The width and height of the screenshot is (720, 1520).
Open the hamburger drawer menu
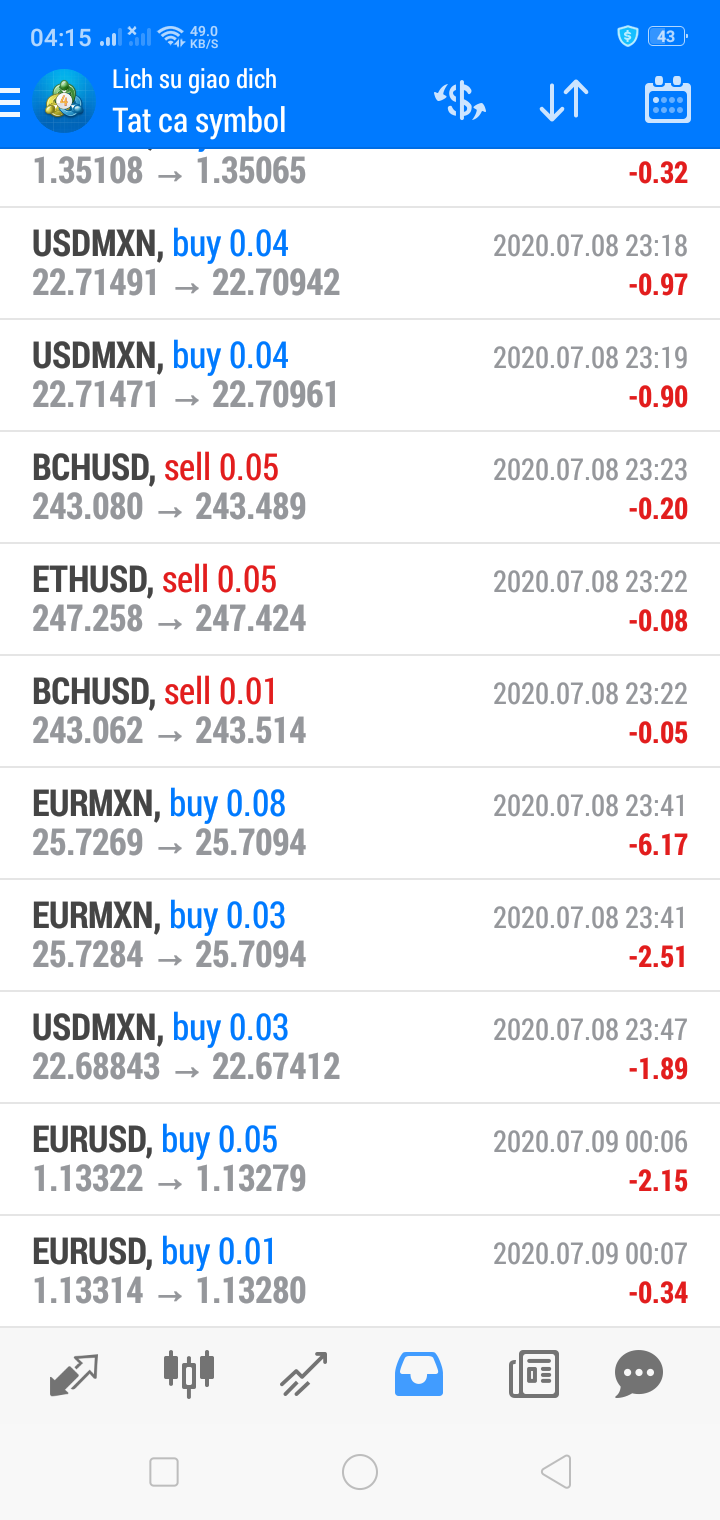10,102
